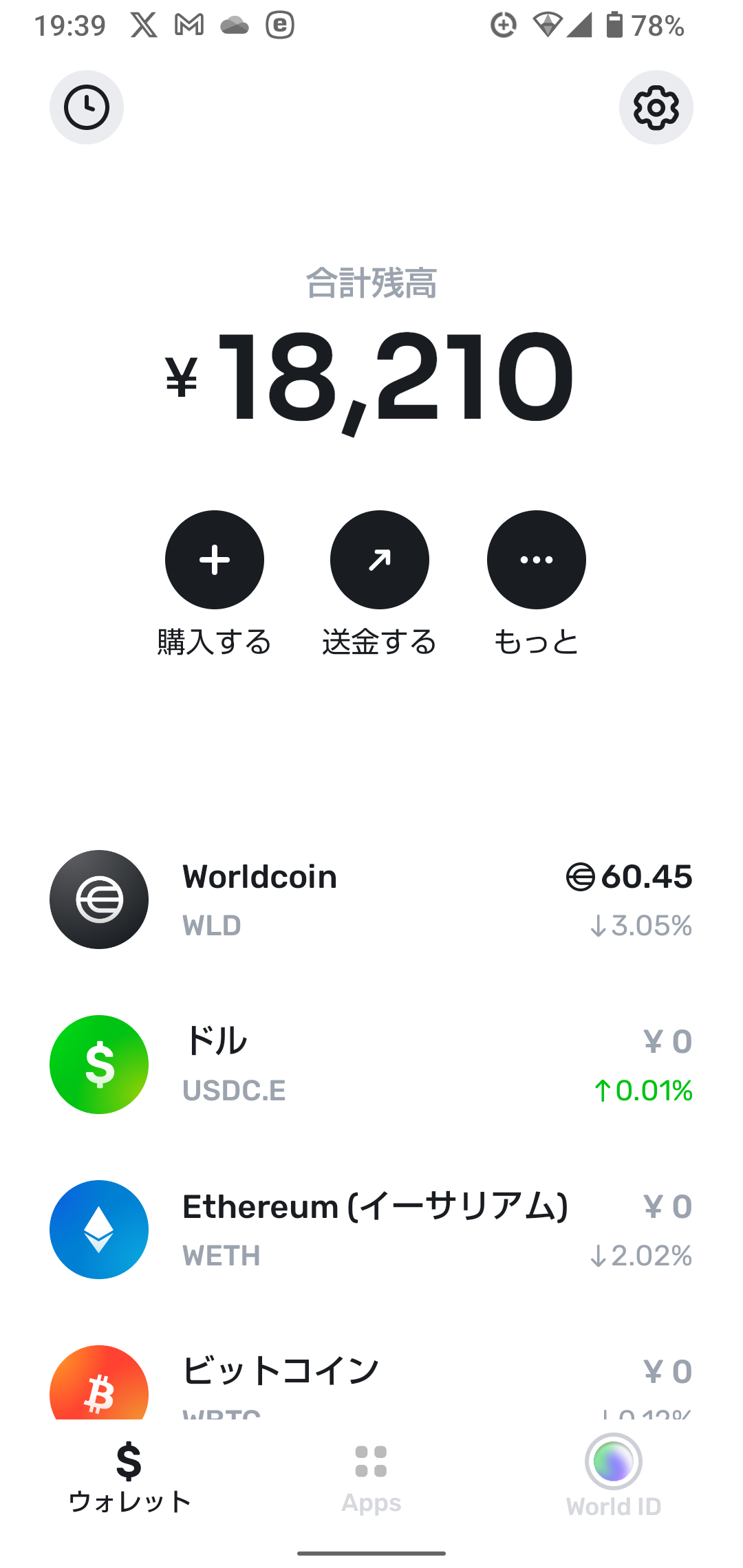
Task: Open transaction history clock icon
Action: 87,107
